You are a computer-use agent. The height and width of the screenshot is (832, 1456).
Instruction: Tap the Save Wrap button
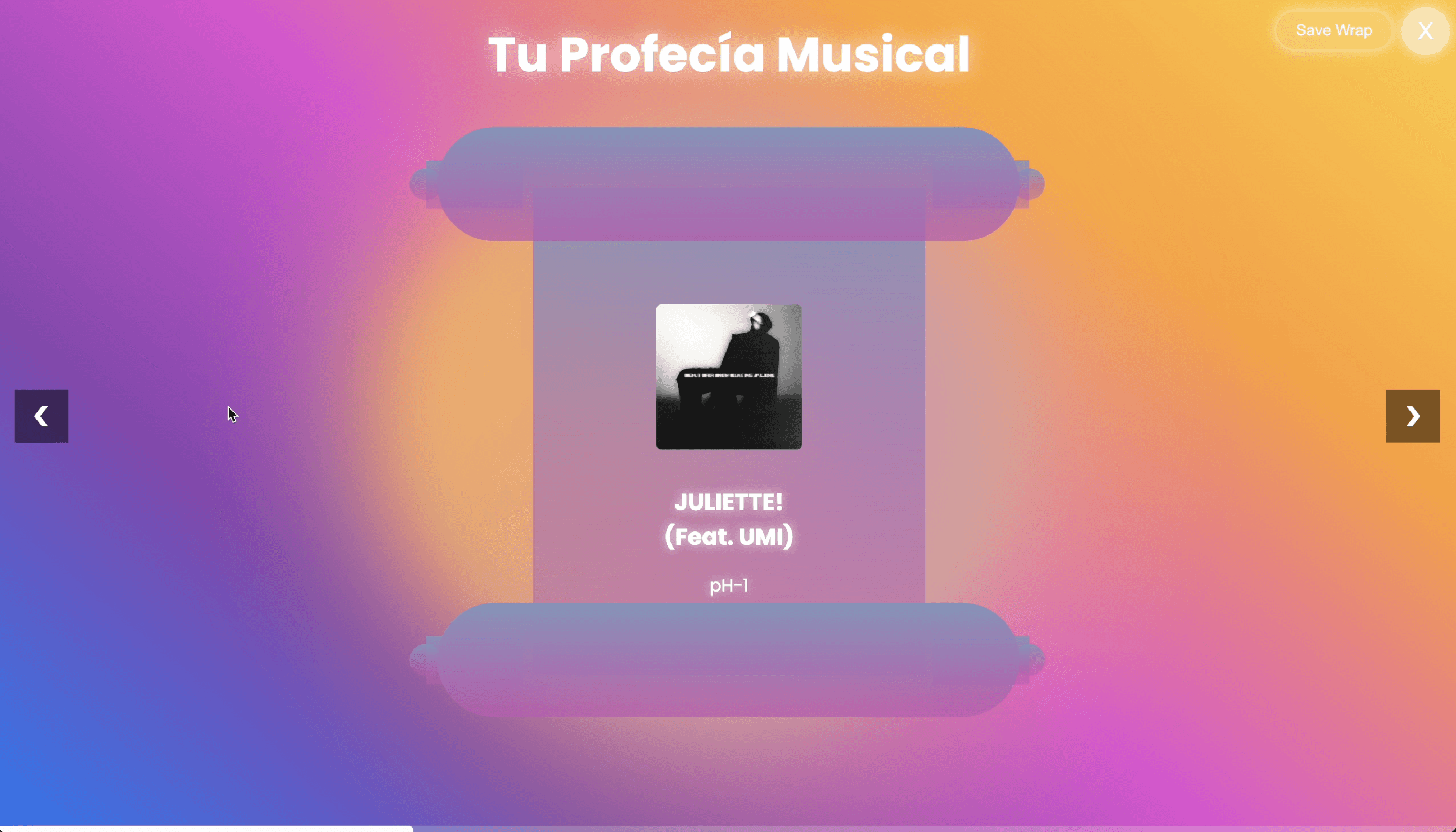(x=1333, y=30)
